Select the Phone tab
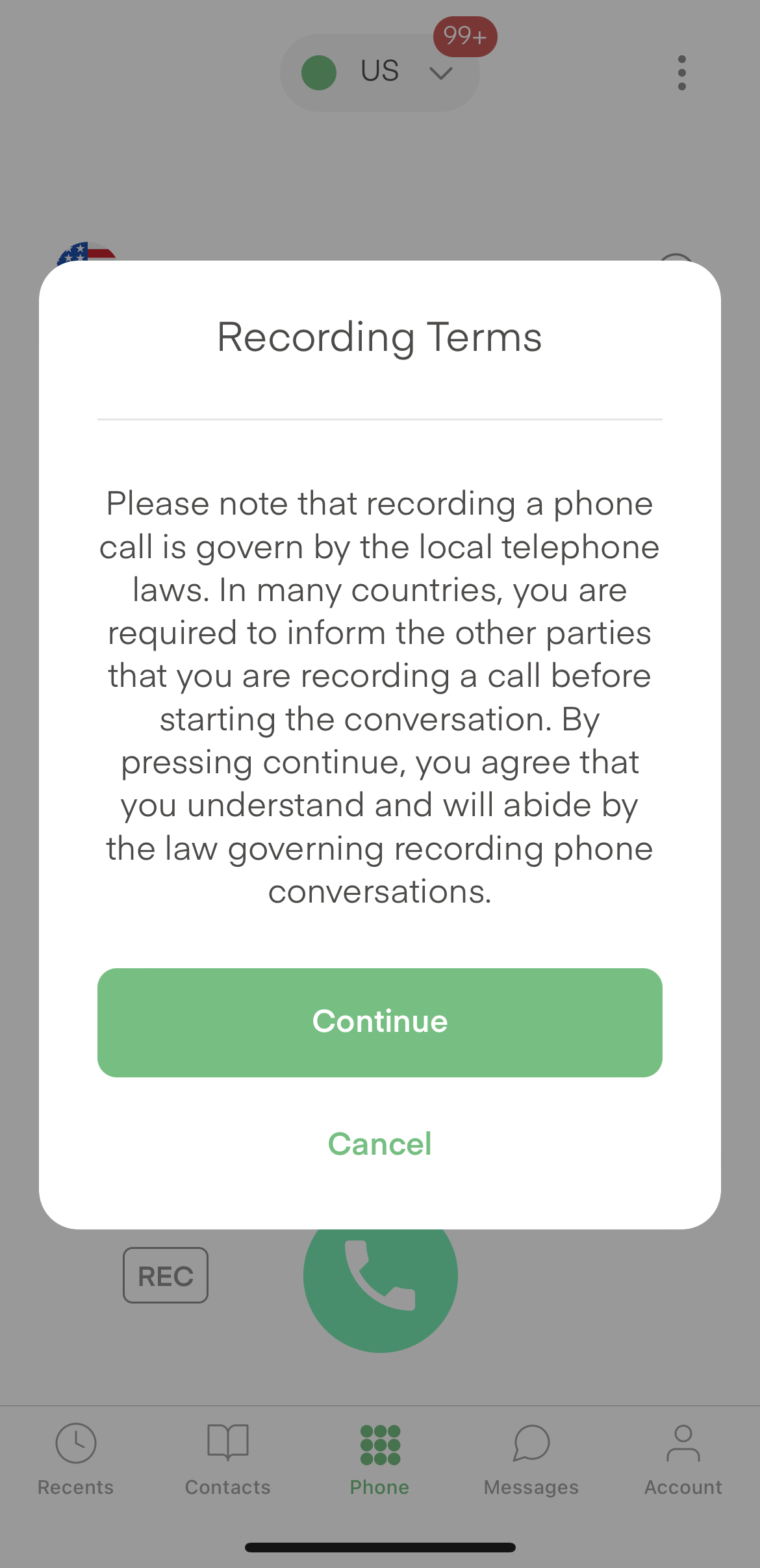The width and height of the screenshot is (760, 1568). (380, 1458)
